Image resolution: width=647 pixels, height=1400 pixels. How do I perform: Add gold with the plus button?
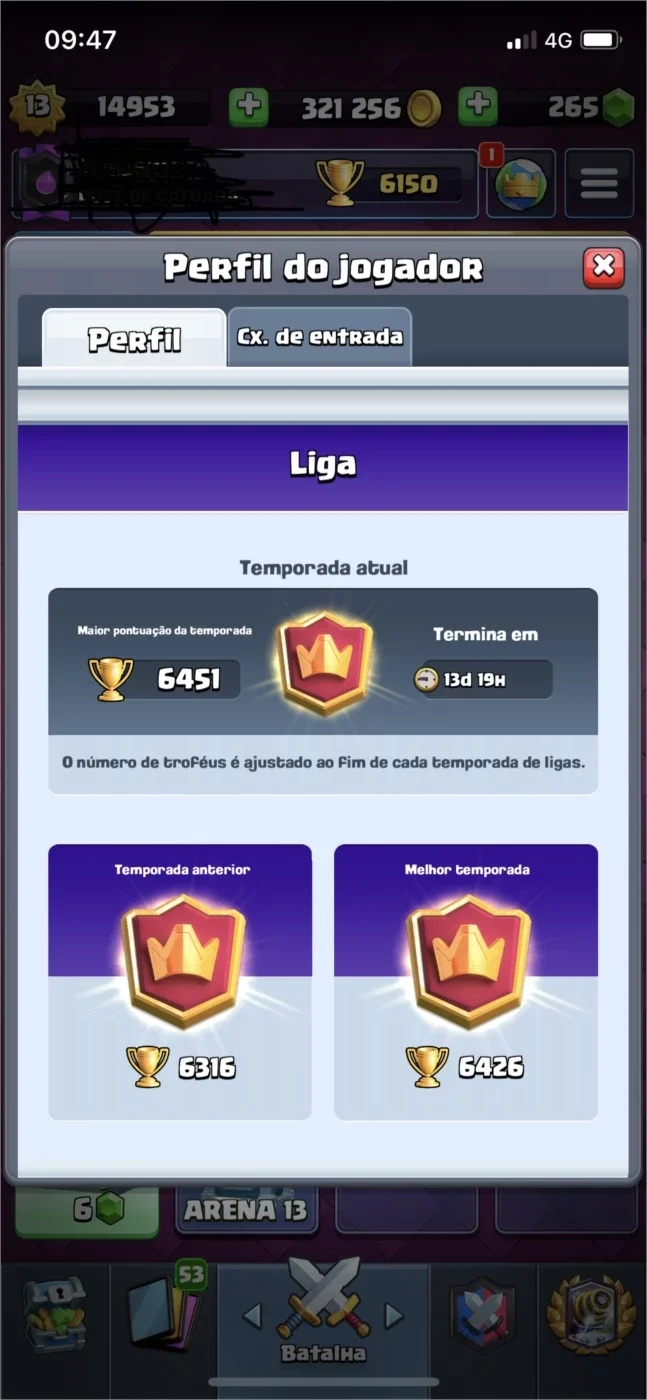(x=249, y=106)
